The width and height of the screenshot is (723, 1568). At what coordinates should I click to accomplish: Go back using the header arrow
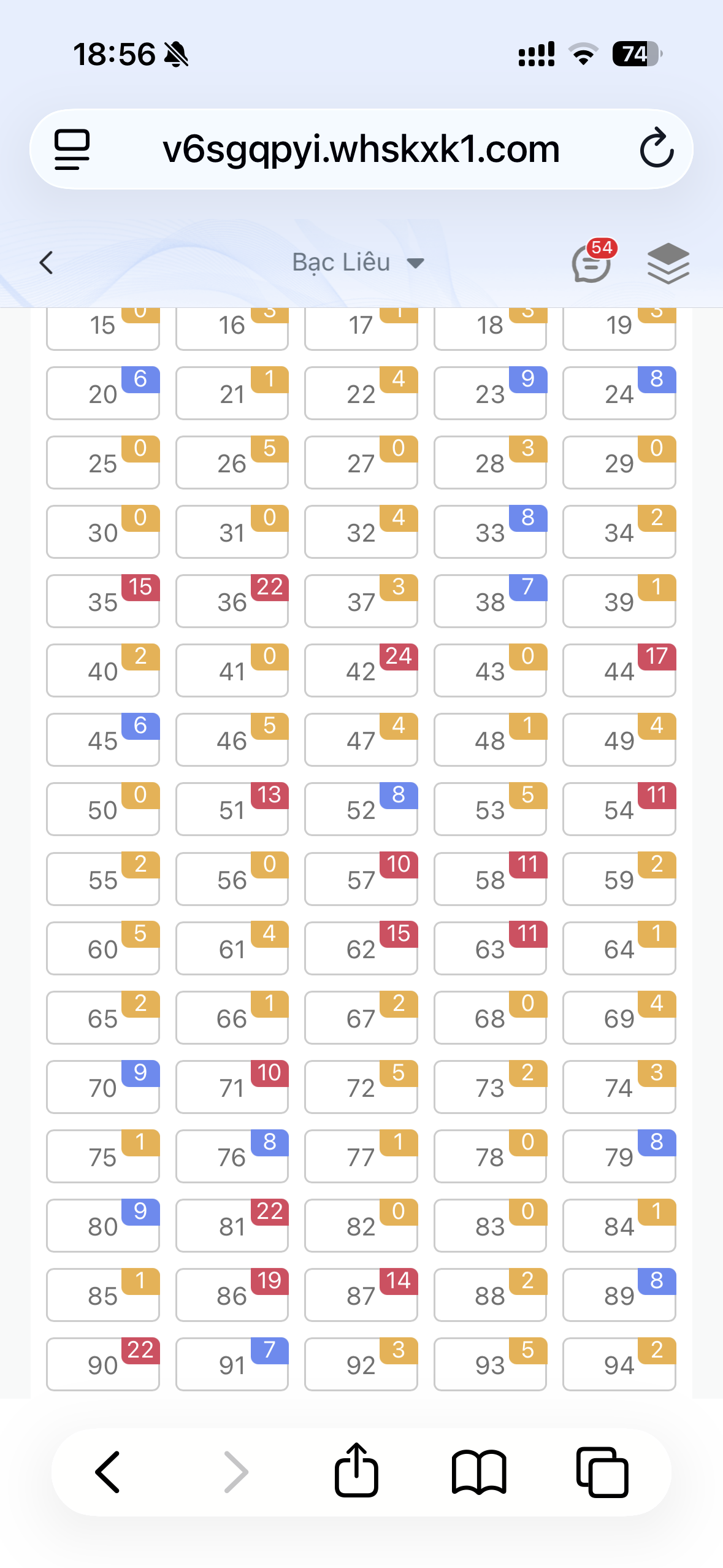(x=46, y=263)
